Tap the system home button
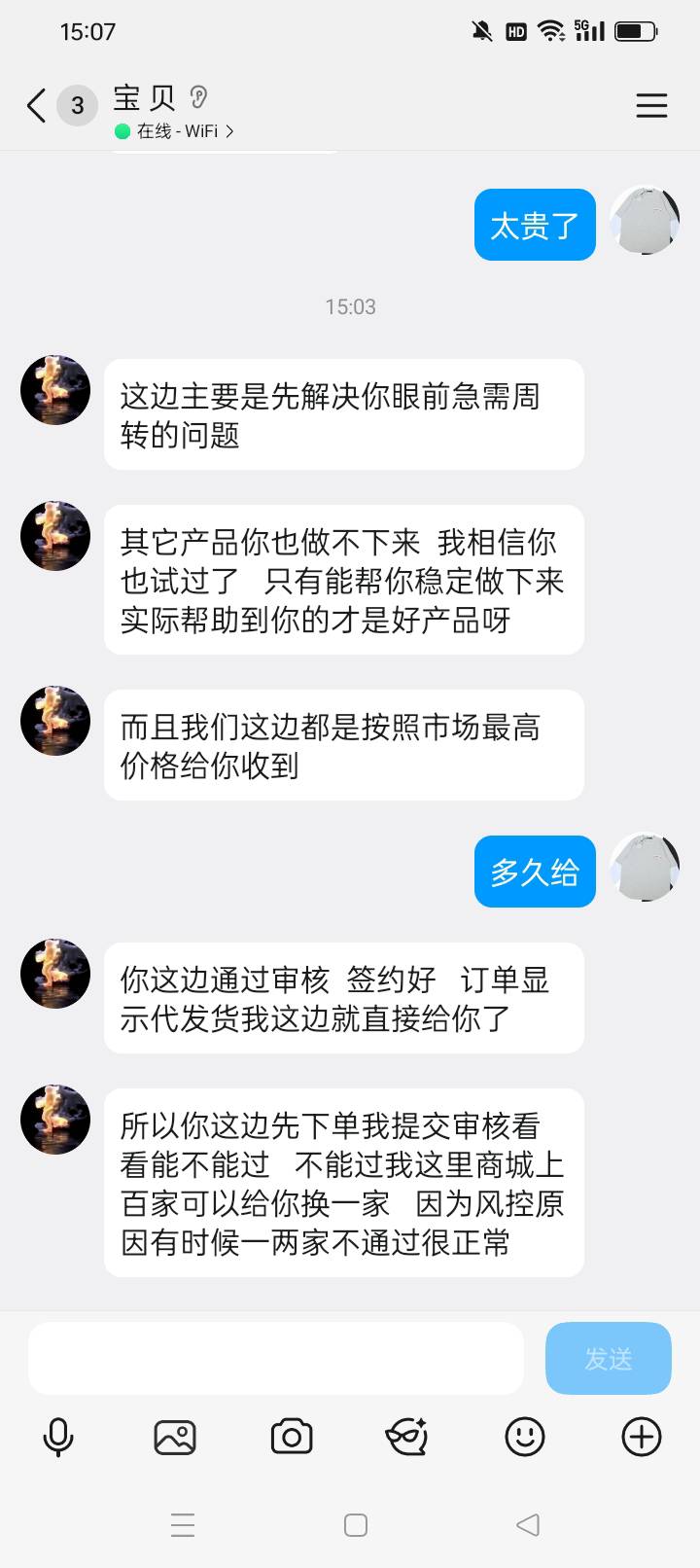 coord(356,1524)
